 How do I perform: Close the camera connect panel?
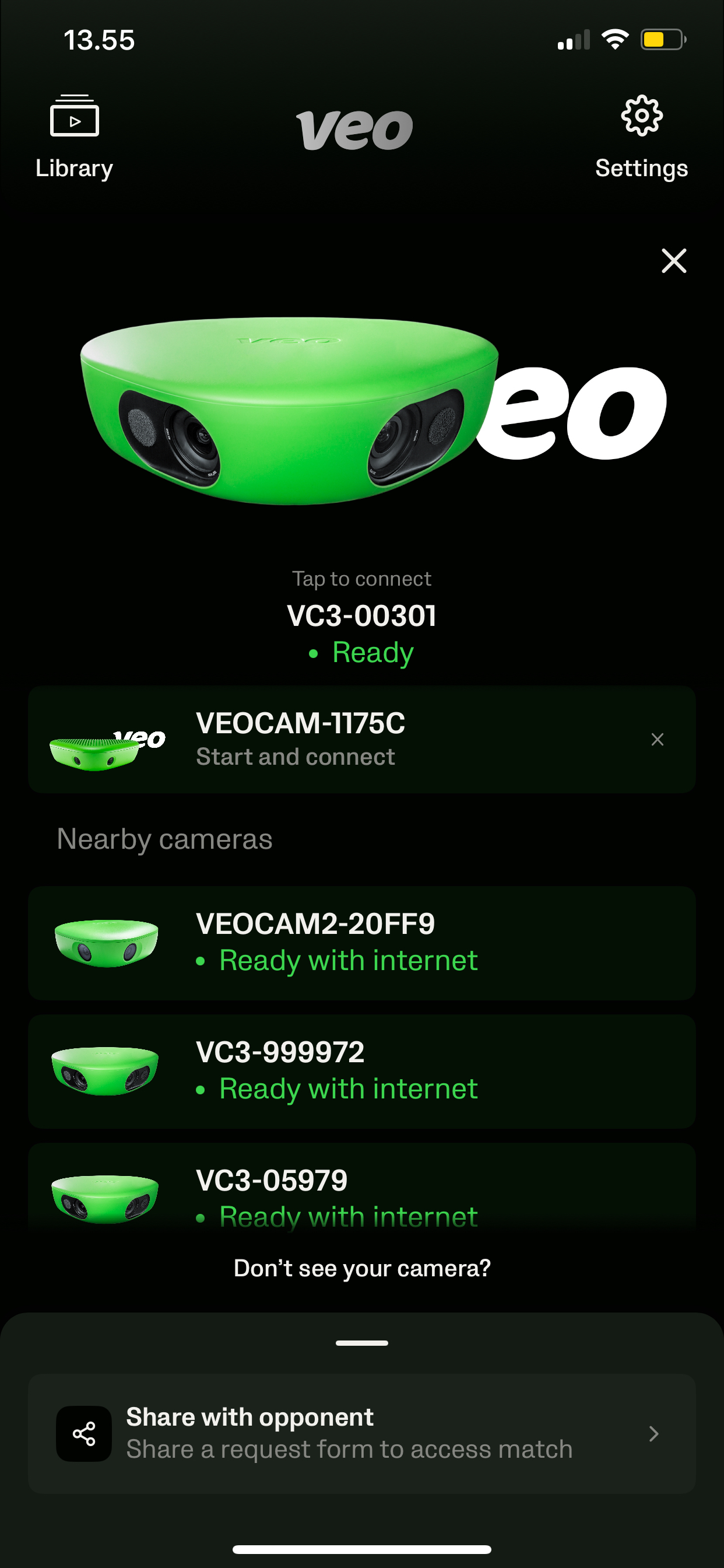click(673, 261)
